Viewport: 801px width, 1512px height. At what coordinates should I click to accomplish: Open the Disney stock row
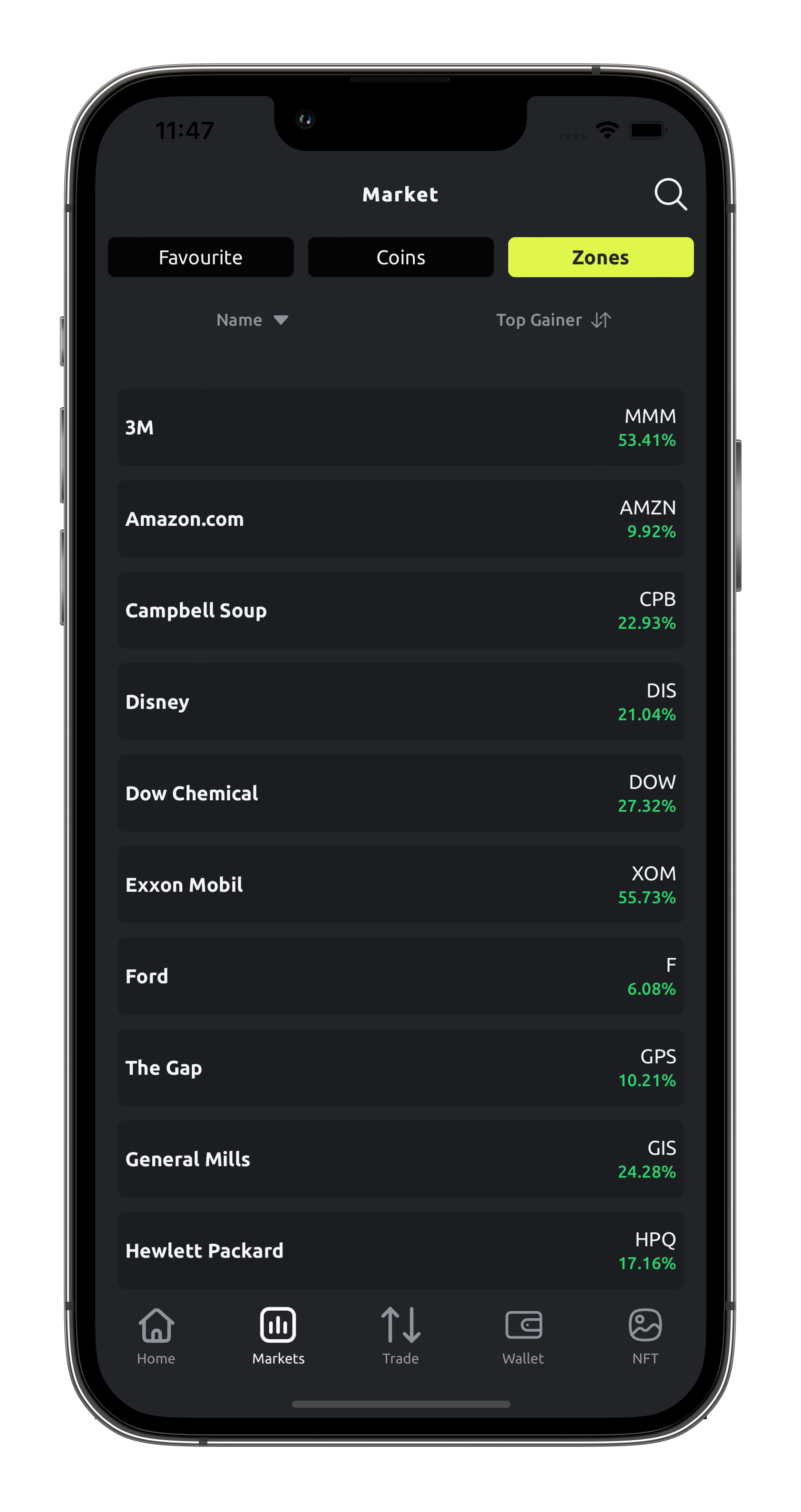[401, 702]
